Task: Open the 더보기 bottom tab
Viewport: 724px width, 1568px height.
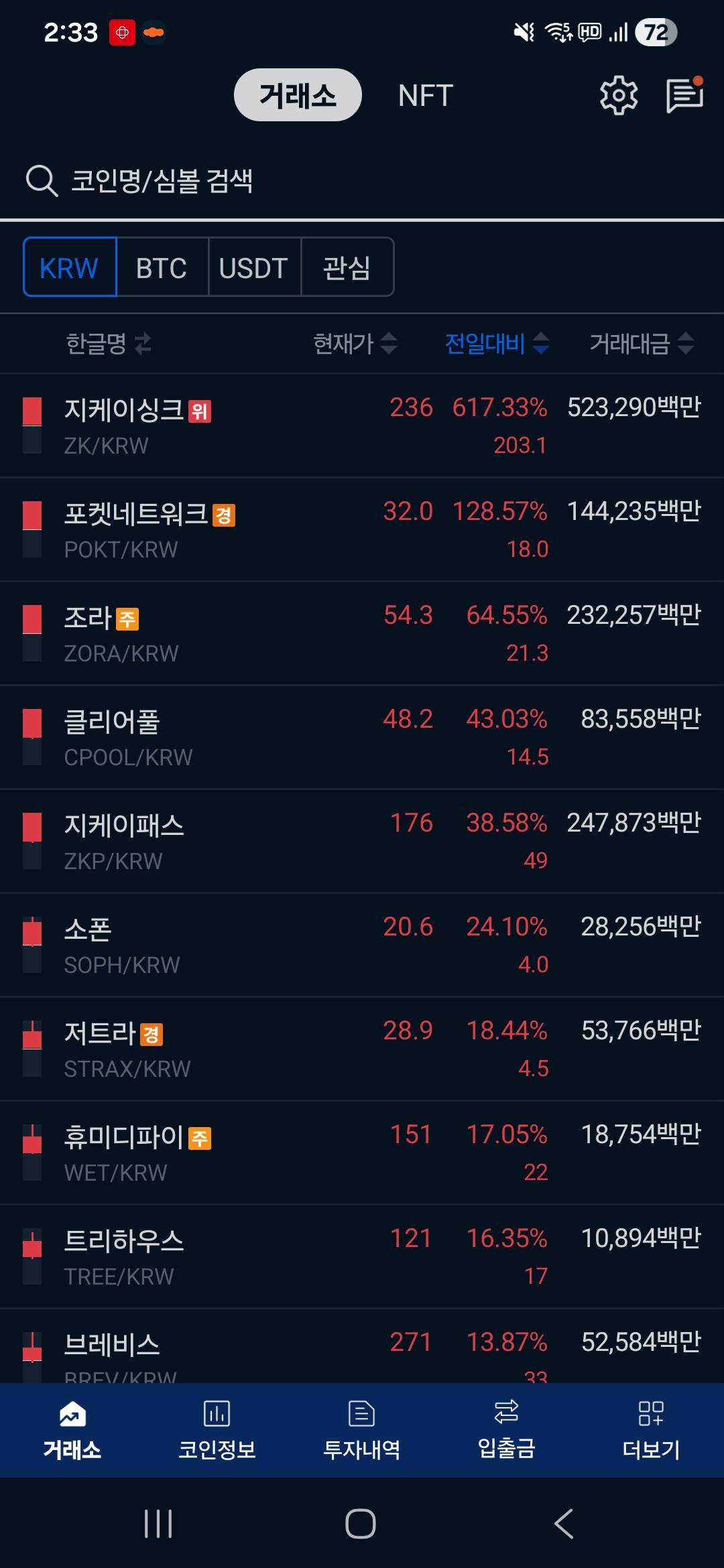Action: pyautogui.click(x=651, y=1430)
